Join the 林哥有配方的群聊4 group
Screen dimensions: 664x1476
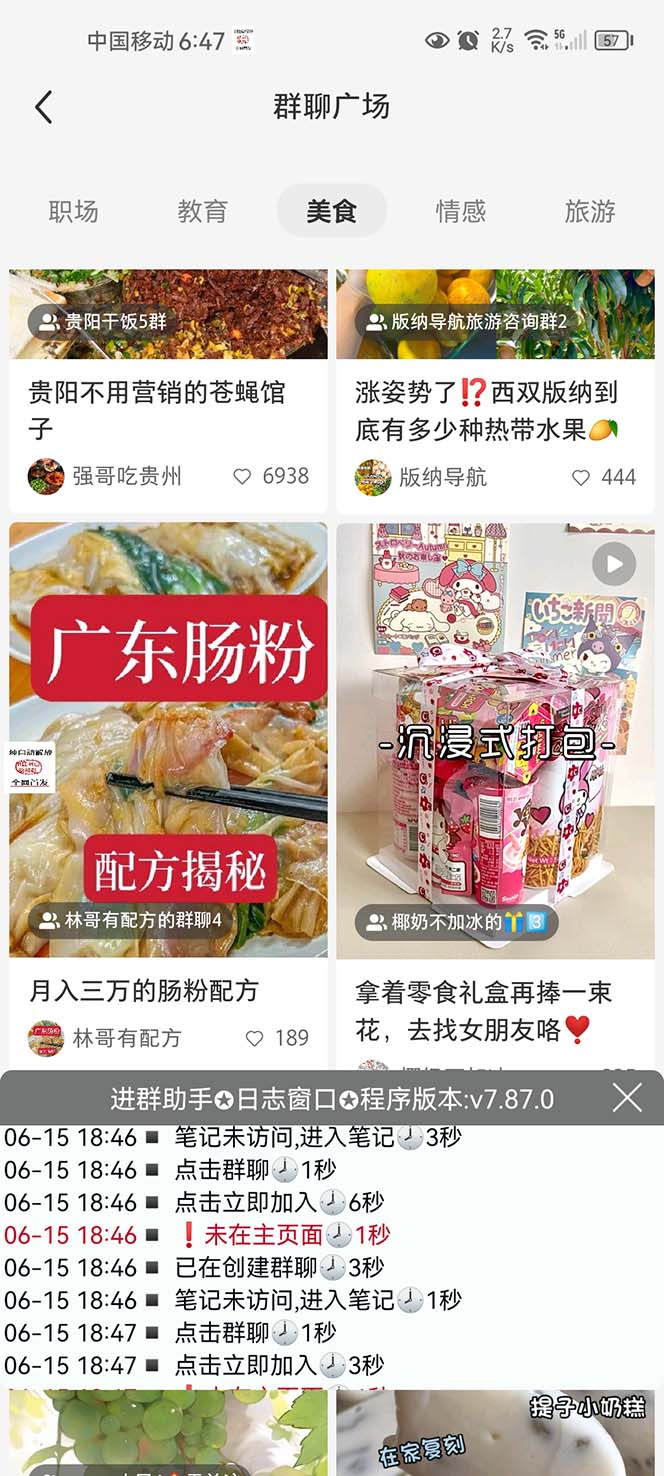click(x=130, y=921)
